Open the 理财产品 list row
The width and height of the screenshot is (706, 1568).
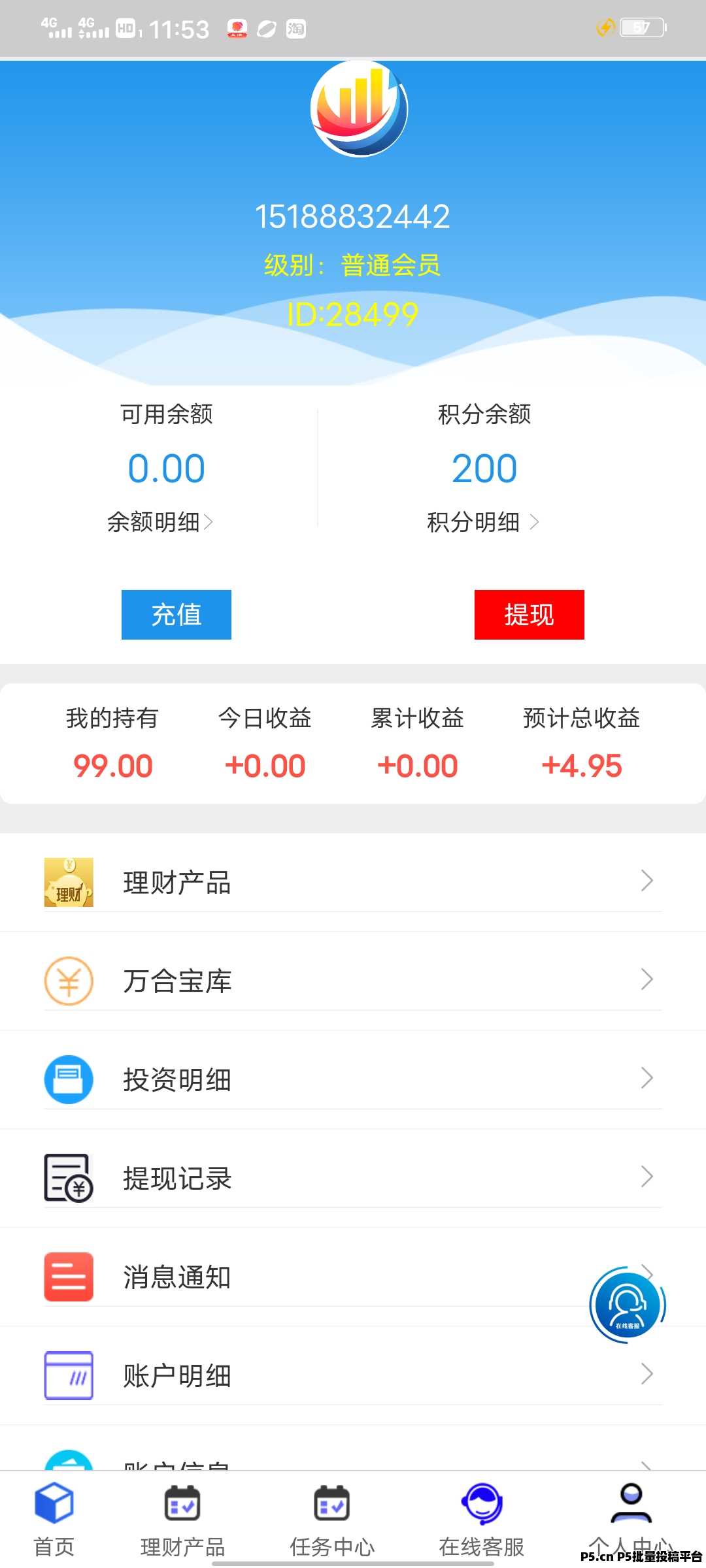click(353, 882)
